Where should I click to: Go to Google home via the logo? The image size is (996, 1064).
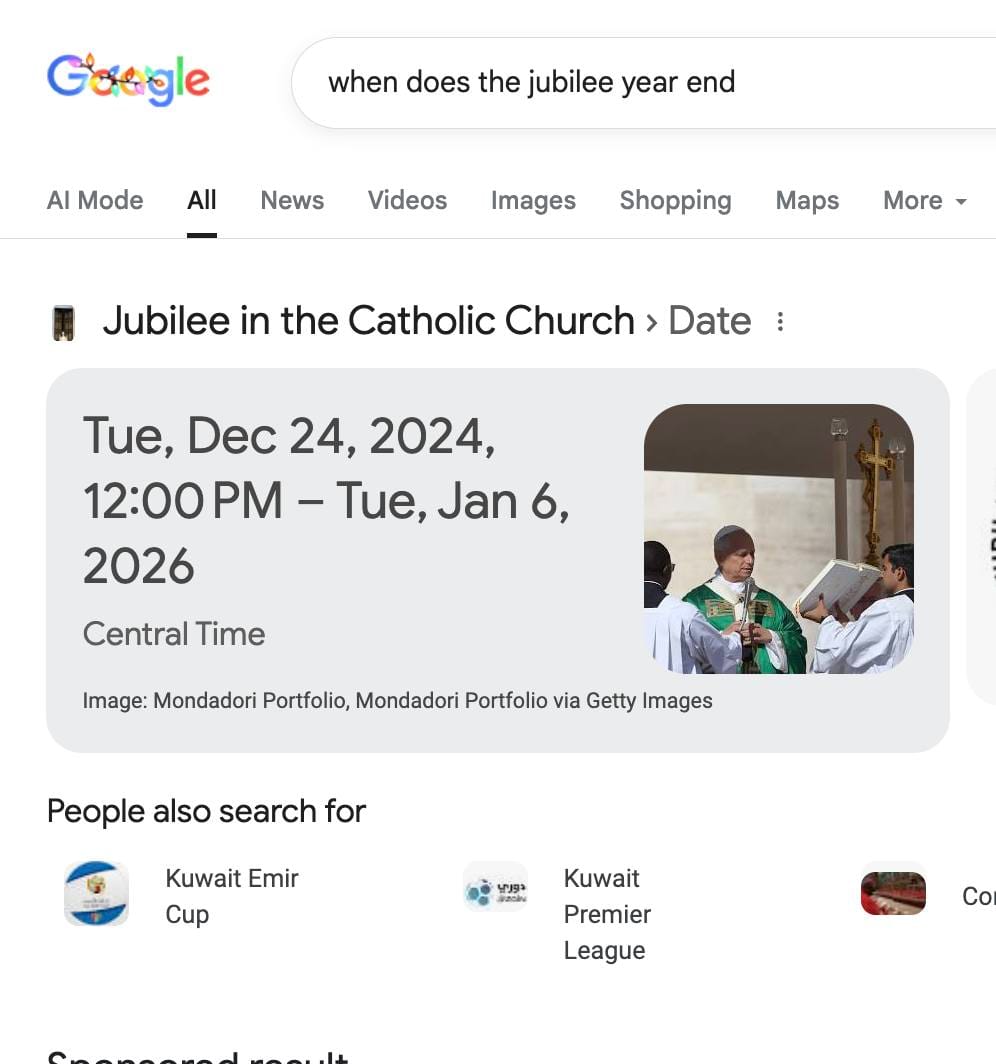tap(128, 80)
